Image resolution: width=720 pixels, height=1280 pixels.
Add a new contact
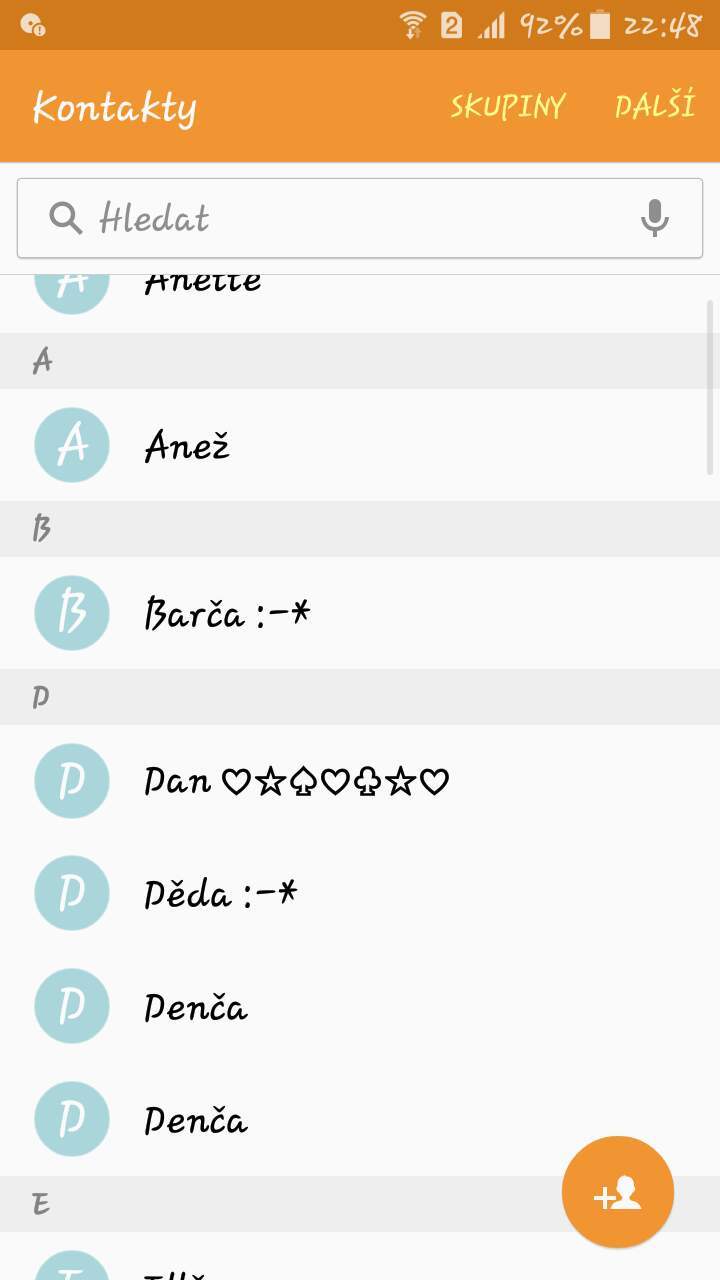[x=618, y=1192]
